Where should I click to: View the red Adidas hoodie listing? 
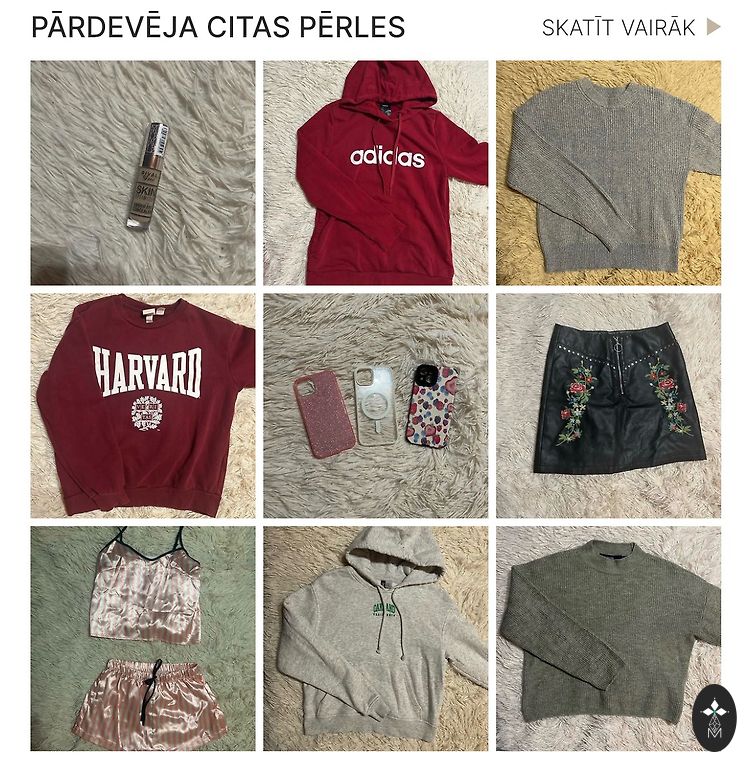(376, 173)
